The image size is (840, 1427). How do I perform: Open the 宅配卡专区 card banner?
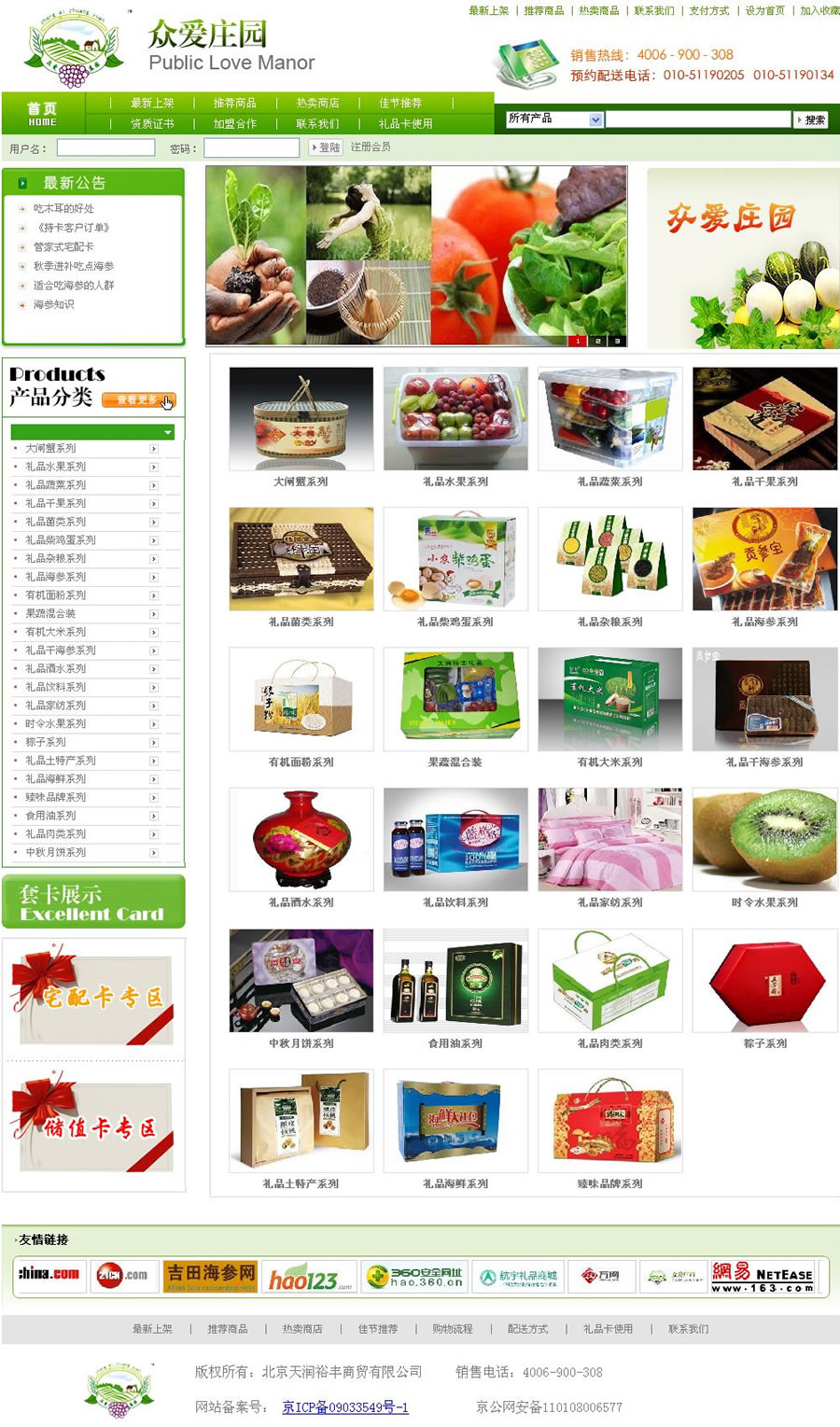click(93, 996)
